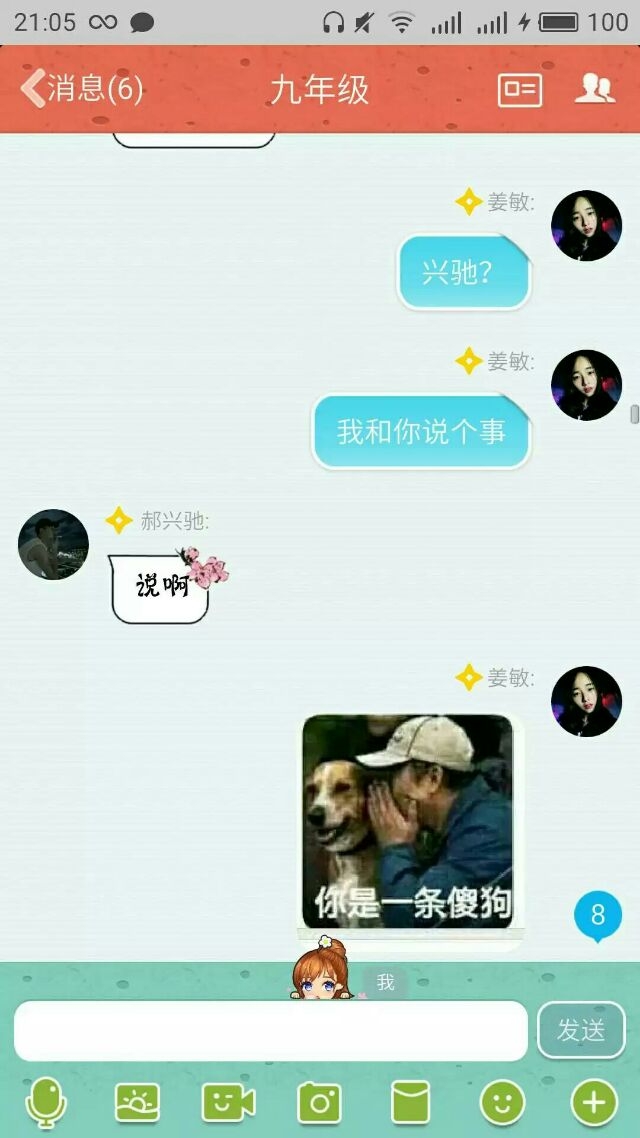
Task: Record a voice message with microphone
Action: click(x=46, y=1102)
